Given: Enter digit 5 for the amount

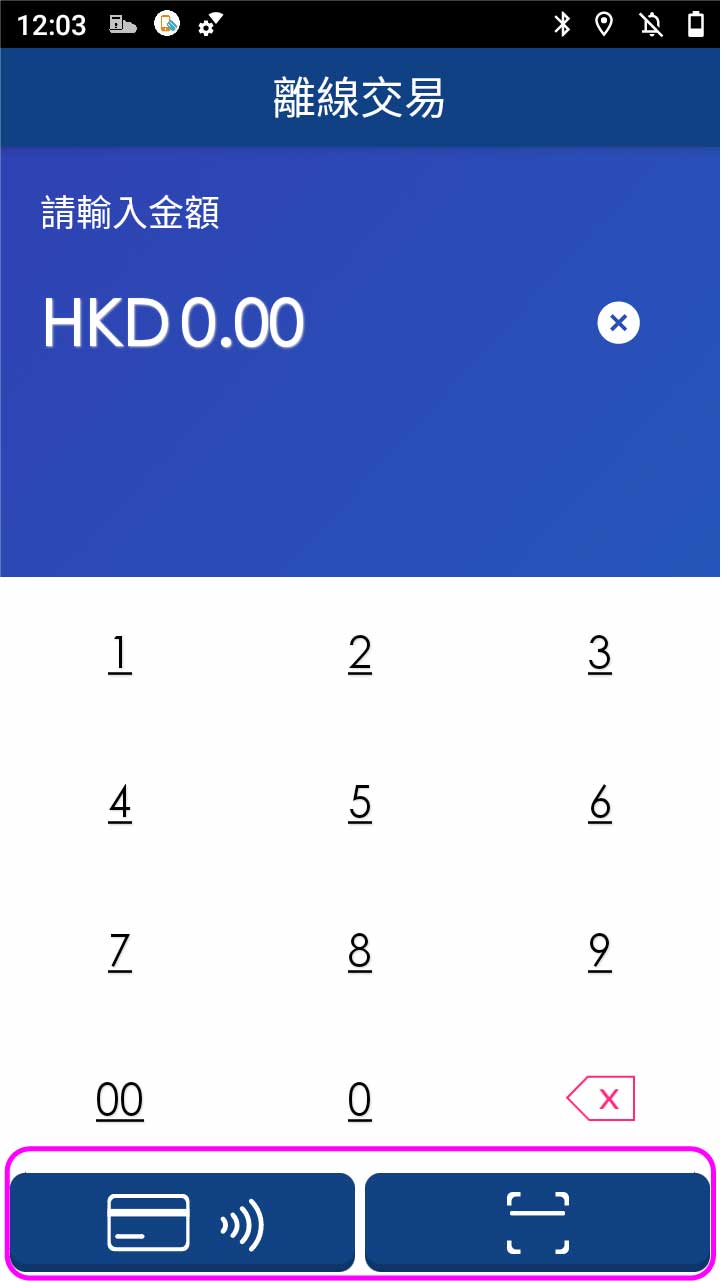Looking at the screenshot, I should (x=360, y=803).
